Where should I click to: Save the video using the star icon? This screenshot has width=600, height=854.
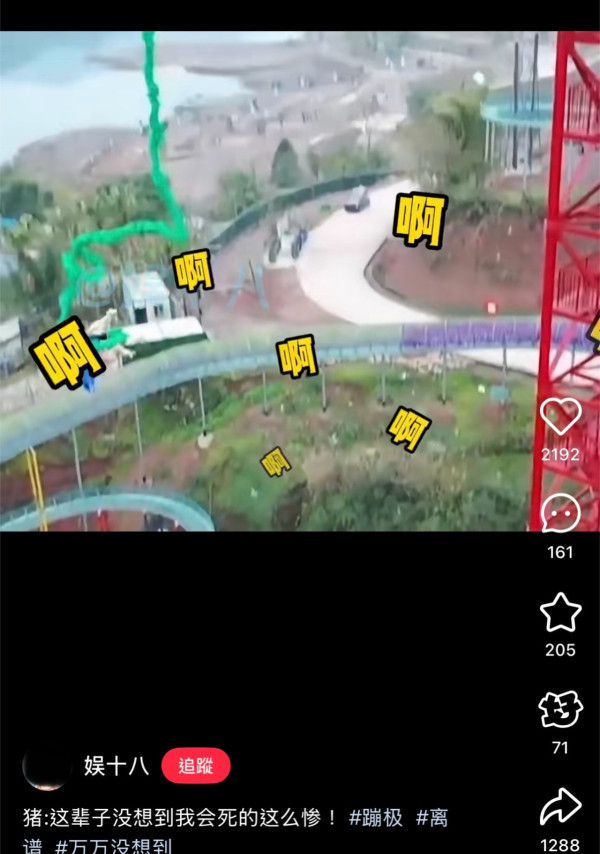(560, 612)
